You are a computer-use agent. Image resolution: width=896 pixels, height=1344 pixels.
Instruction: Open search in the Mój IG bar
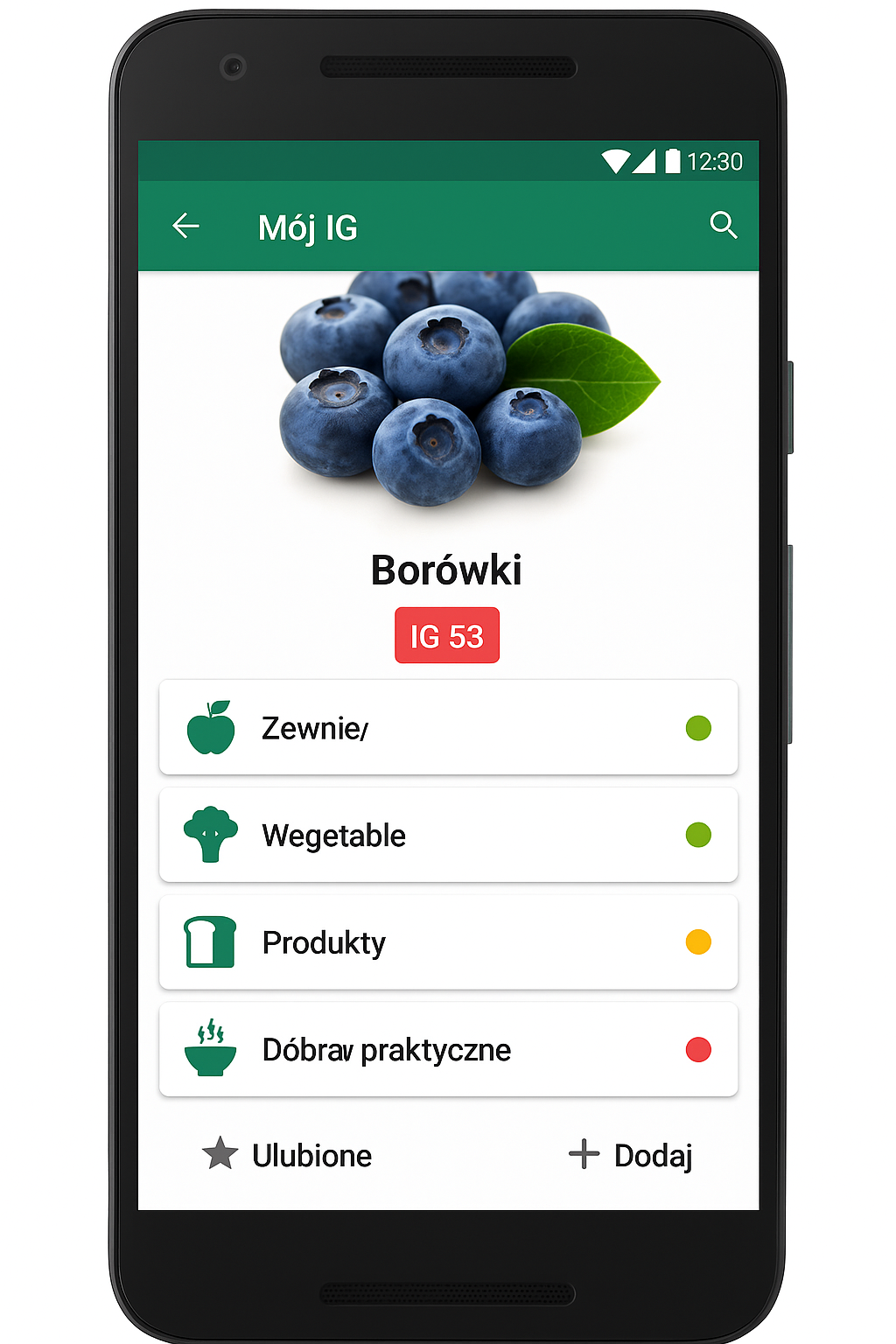click(x=723, y=226)
